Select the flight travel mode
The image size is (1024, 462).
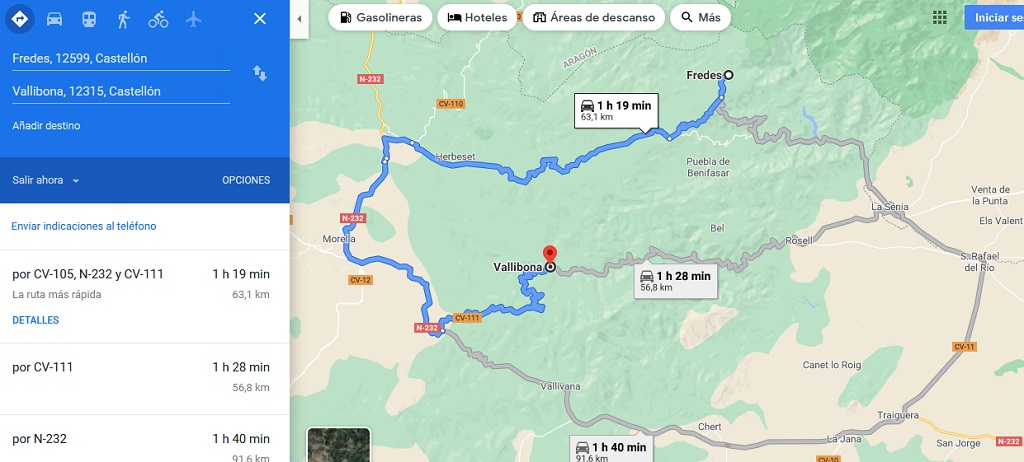pyautogui.click(x=193, y=19)
